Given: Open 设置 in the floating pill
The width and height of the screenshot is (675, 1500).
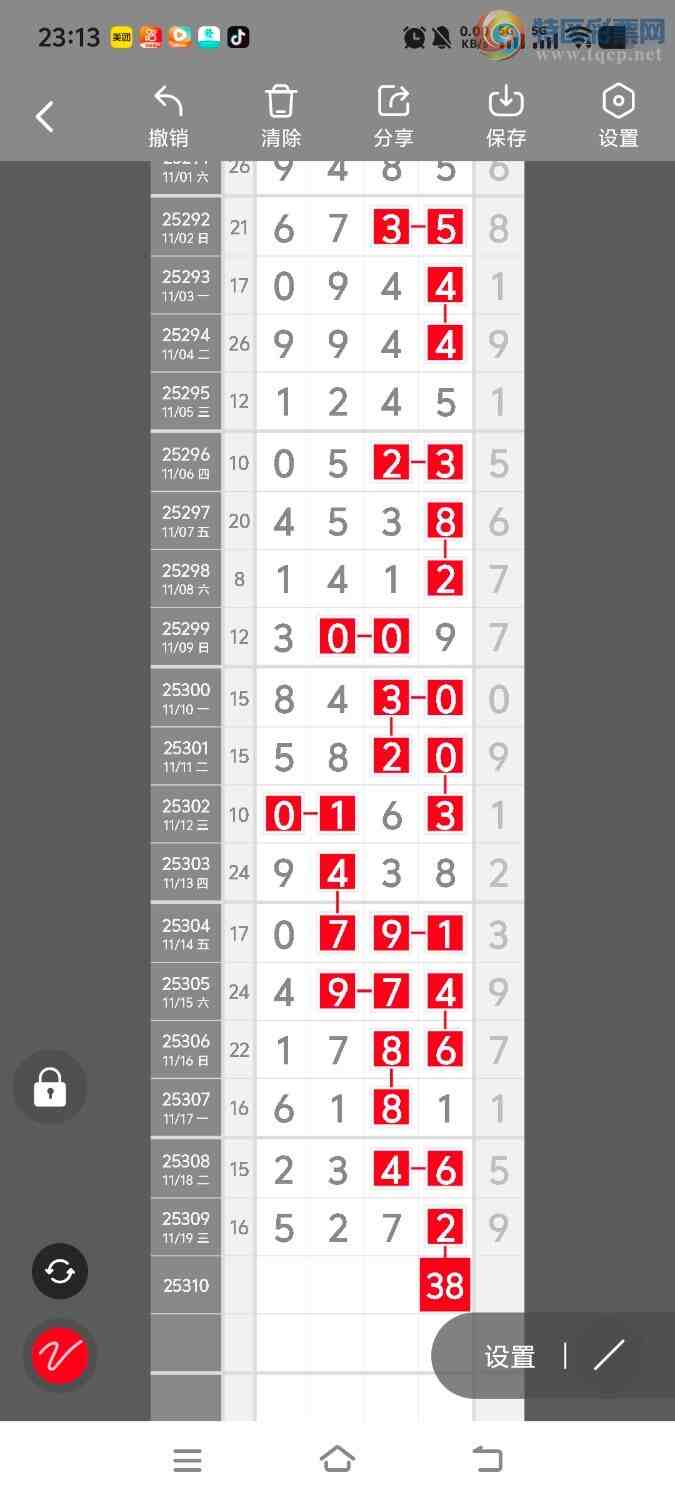Looking at the screenshot, I should point(510,1356).
